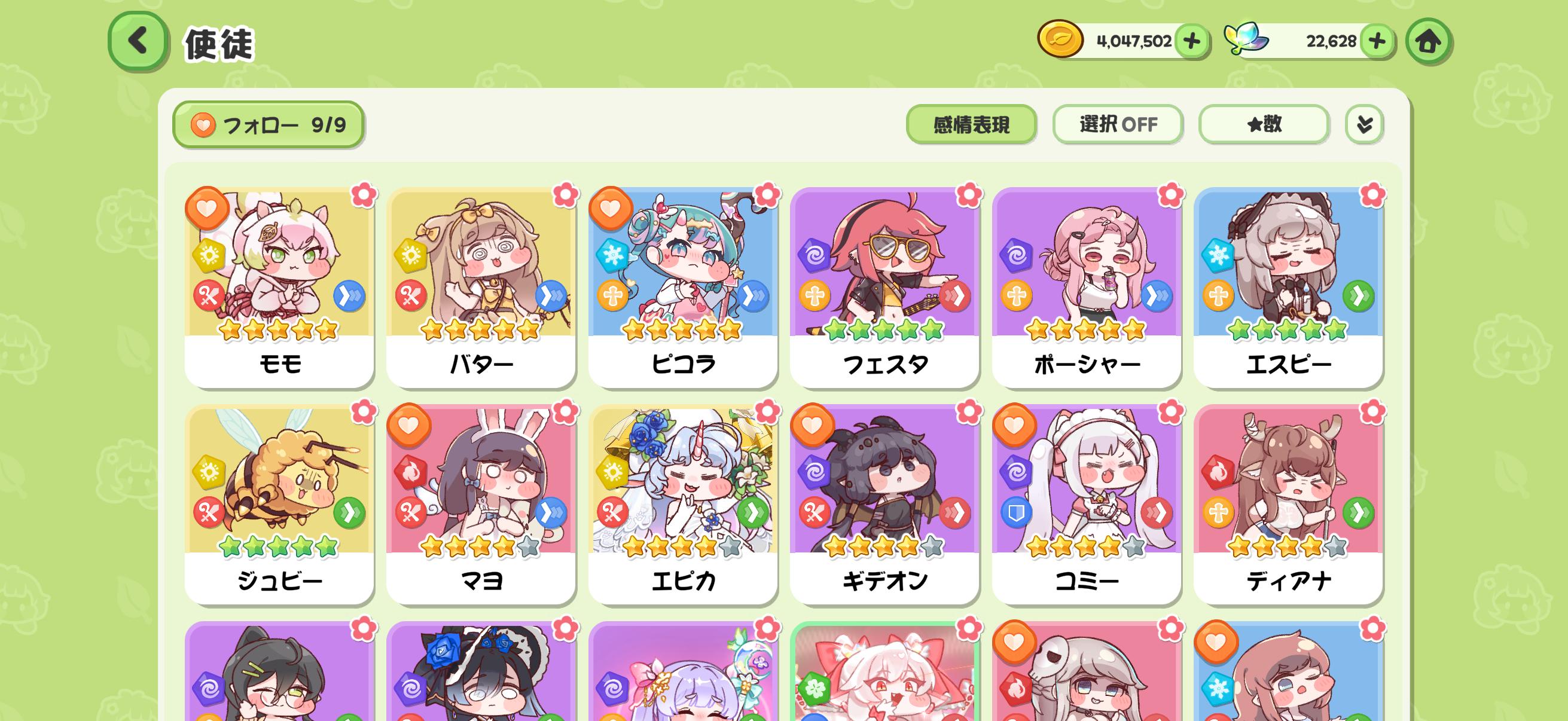Add more gold coins with plus
The width and height of the screenshot is (1568, 721).
click(x=1191, y=41)
